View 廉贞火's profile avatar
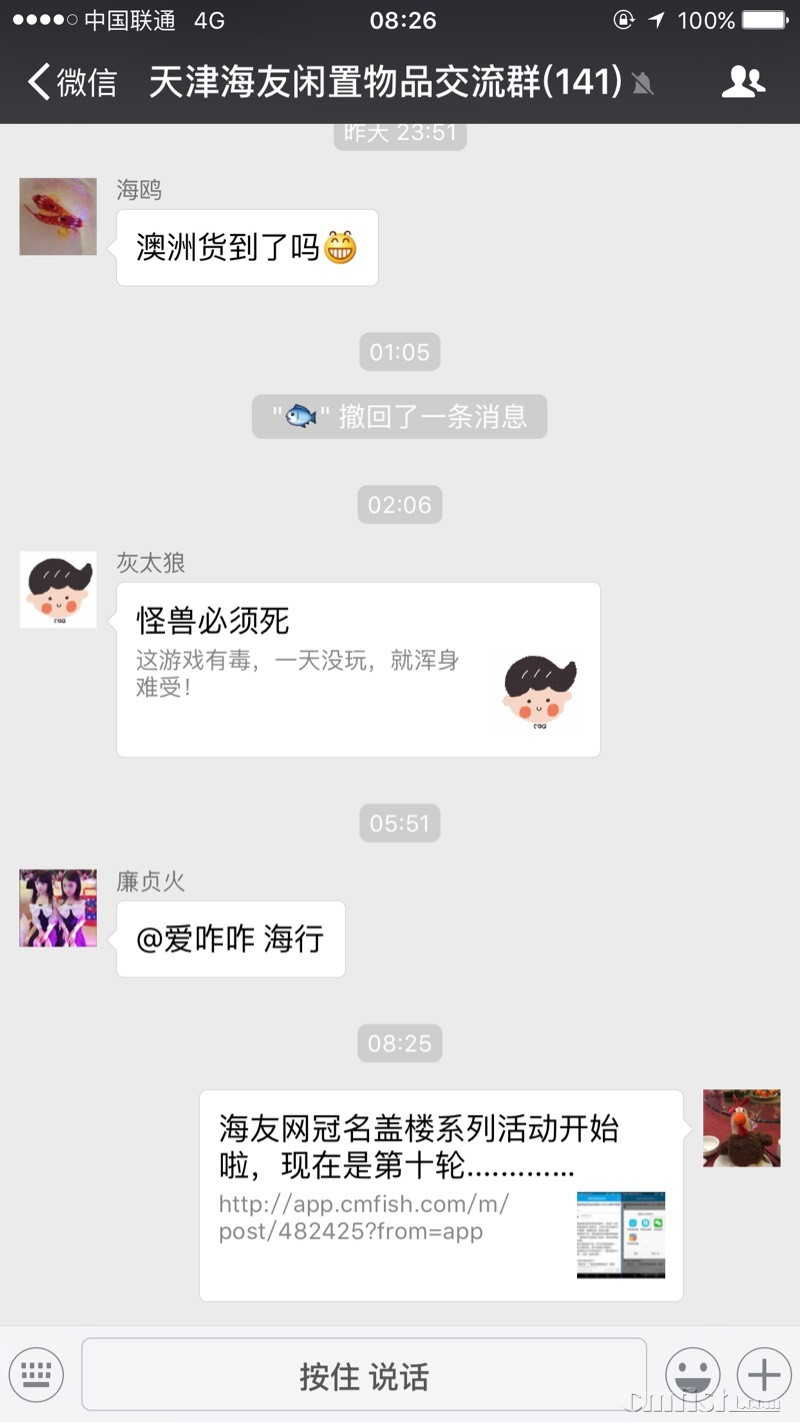Screen dimensions: 800x1423 [x=58, y=908]
